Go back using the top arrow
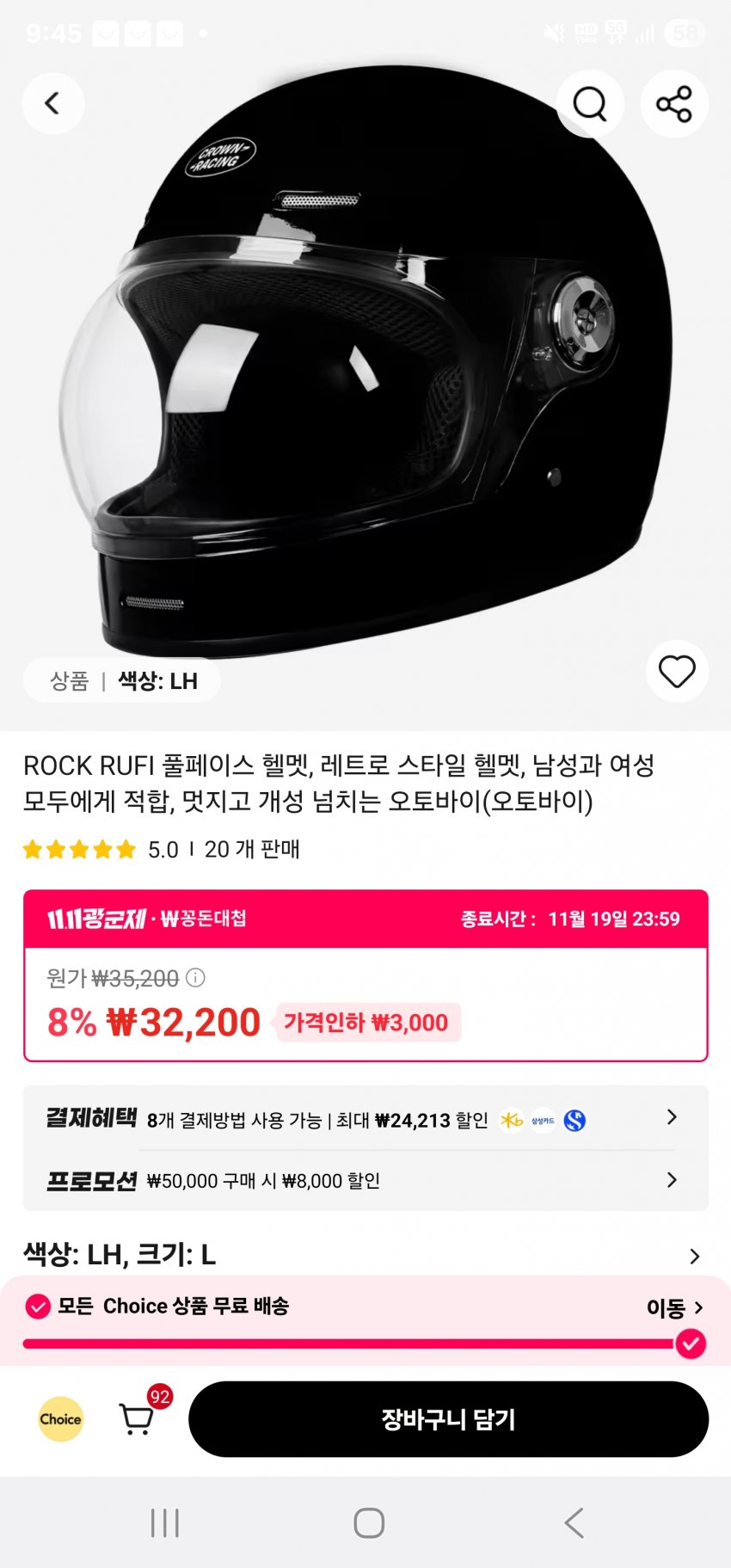 [x=53, y=104]
